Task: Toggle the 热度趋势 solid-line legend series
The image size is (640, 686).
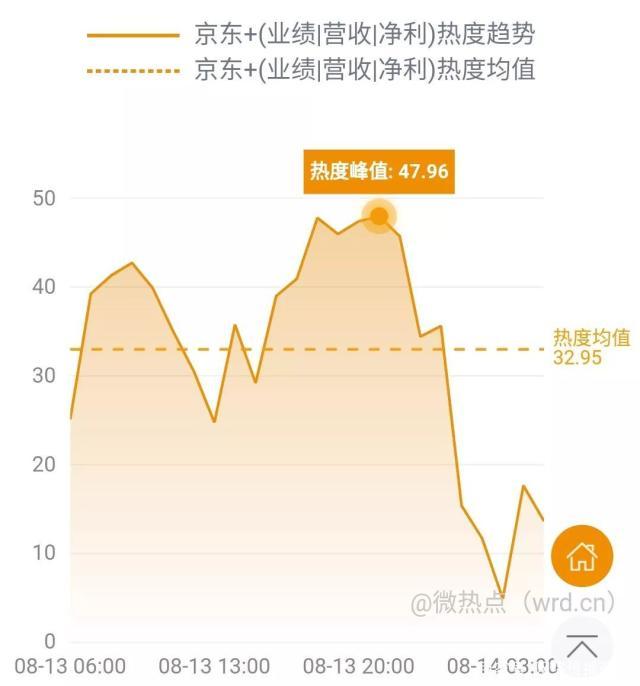Action: 311,34
